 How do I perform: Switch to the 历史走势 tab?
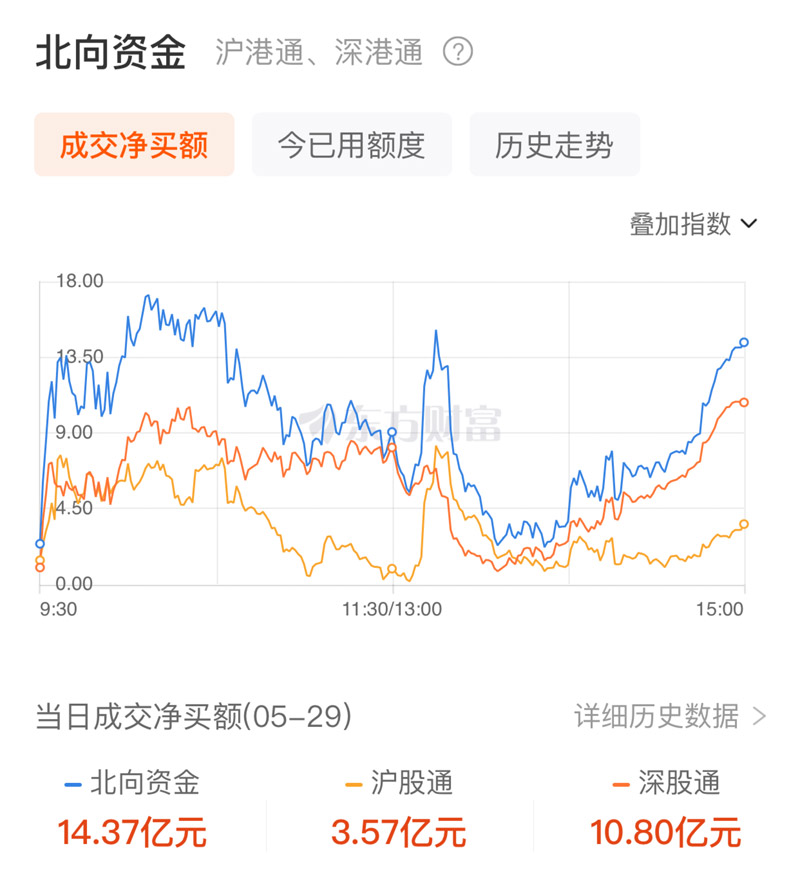click(554, 145)
